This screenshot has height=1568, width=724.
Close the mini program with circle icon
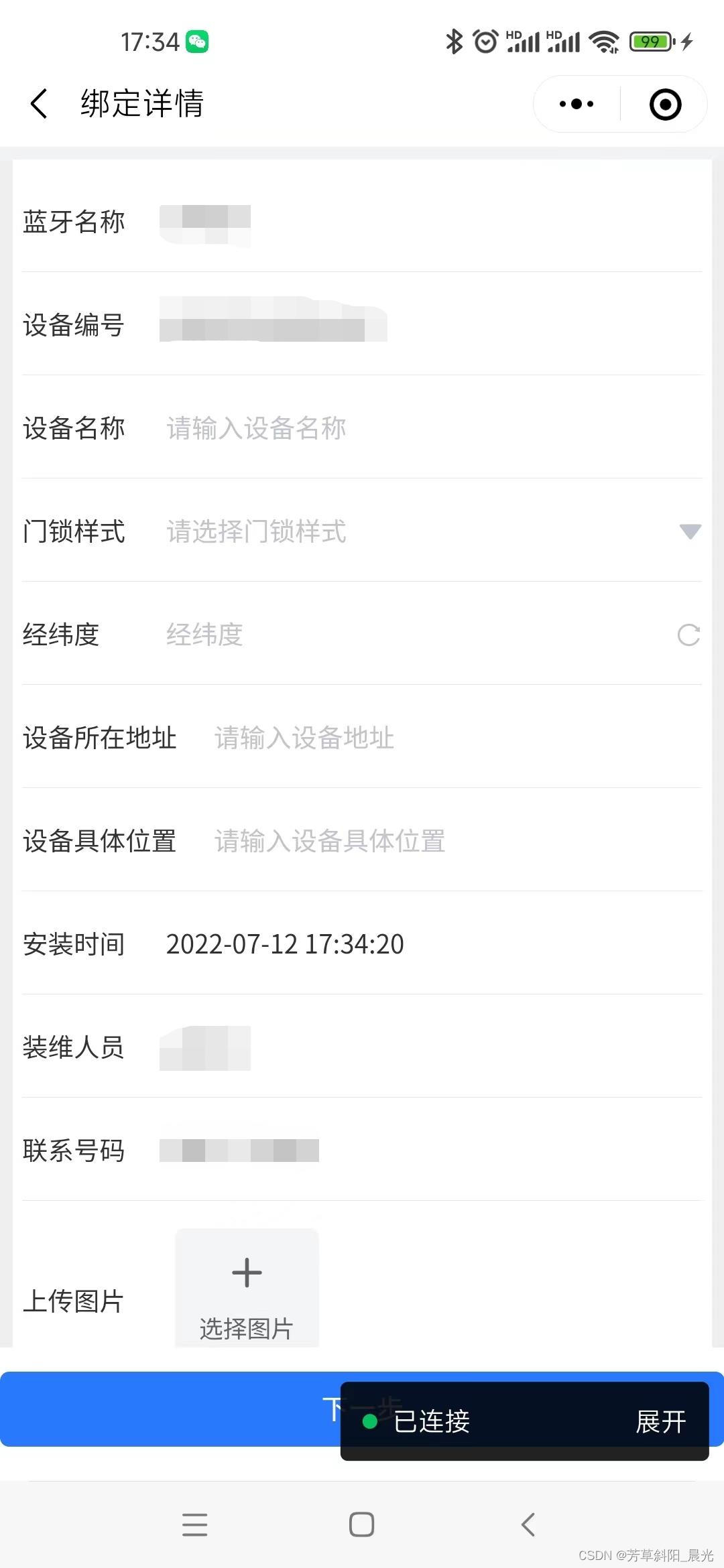pyautogui.click(x=665, y=105)
